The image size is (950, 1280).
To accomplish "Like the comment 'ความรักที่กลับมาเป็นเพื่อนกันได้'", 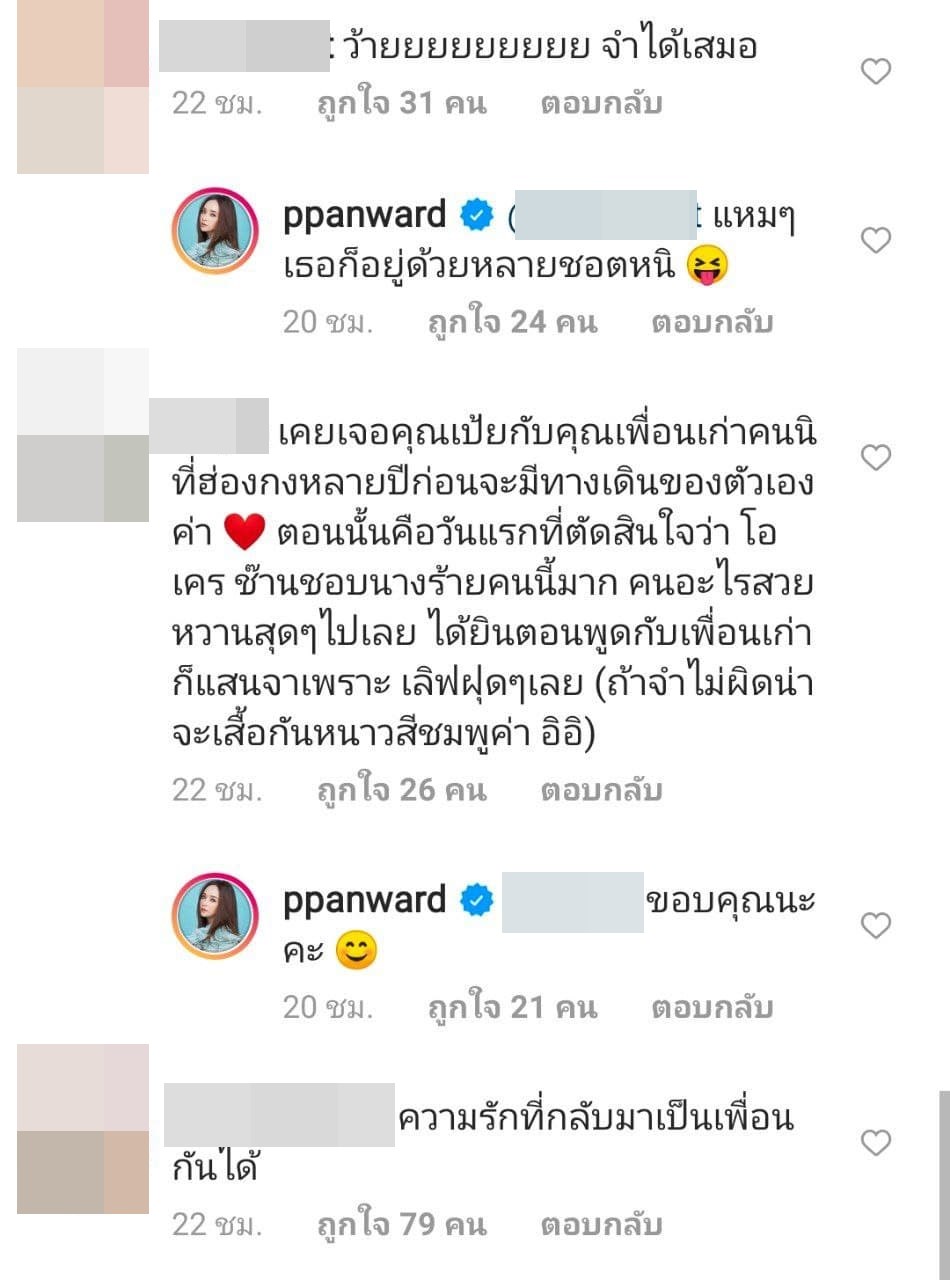I will tap(876, 1142).
